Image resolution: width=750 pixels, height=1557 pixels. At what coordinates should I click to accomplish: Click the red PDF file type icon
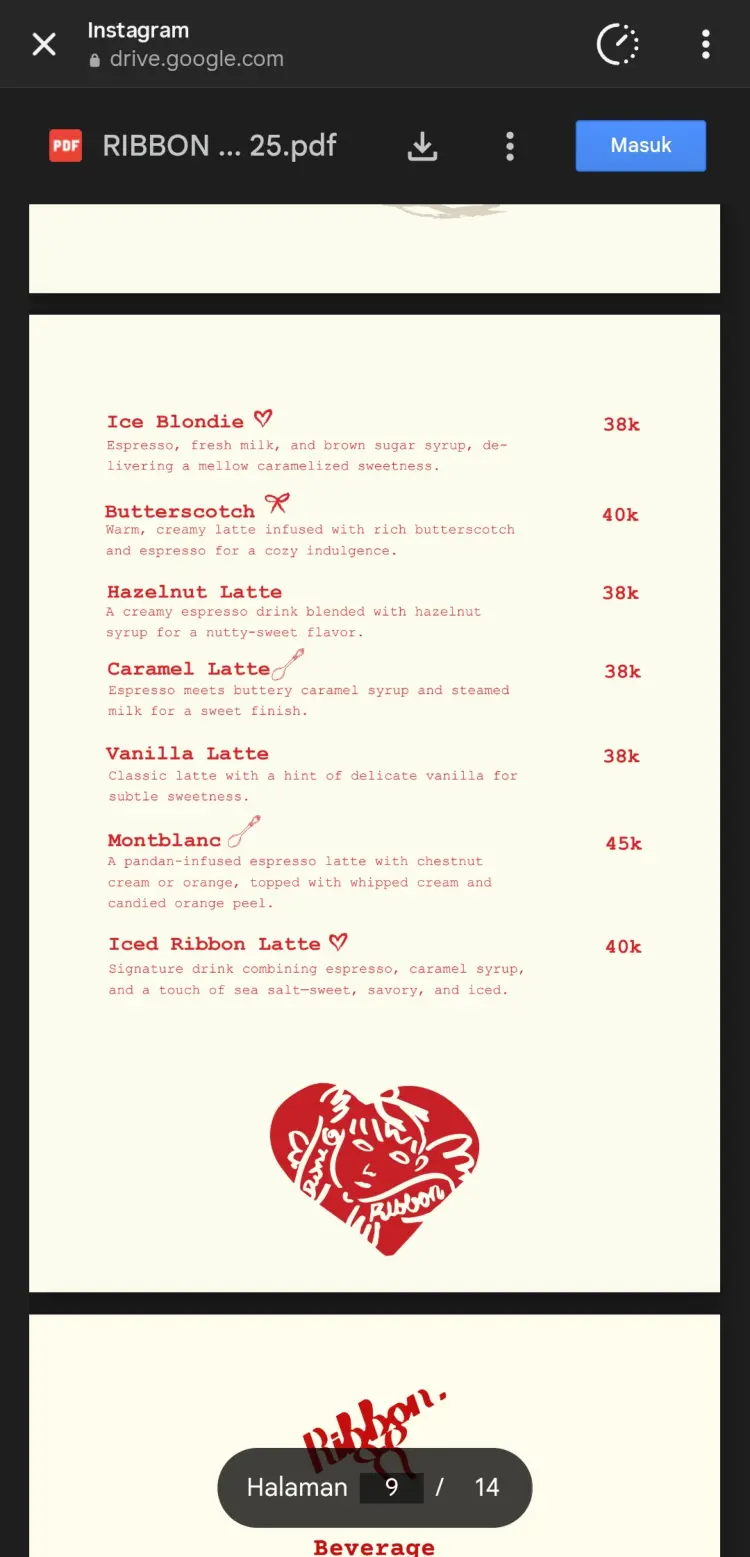(64, 145)
